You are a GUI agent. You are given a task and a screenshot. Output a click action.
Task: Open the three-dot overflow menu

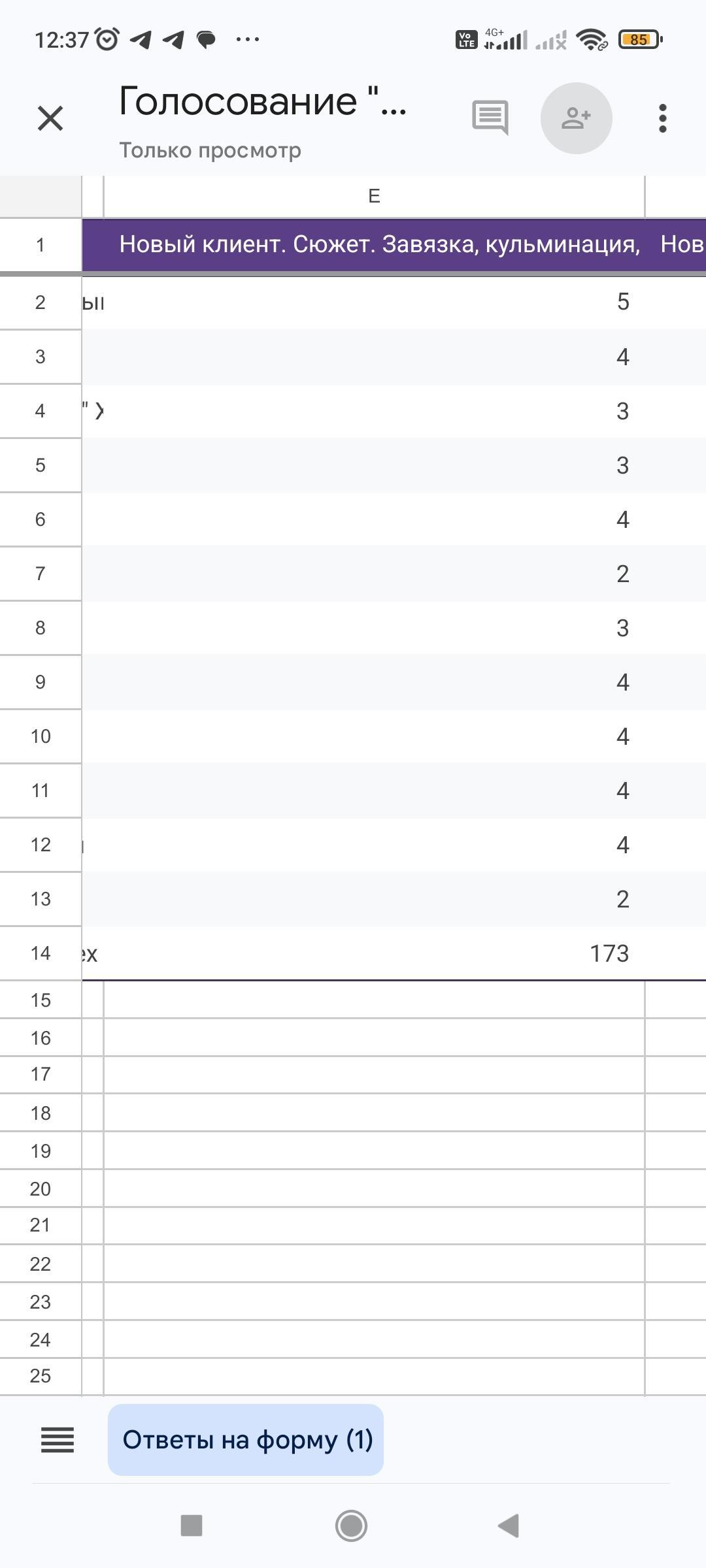point(662,118)
